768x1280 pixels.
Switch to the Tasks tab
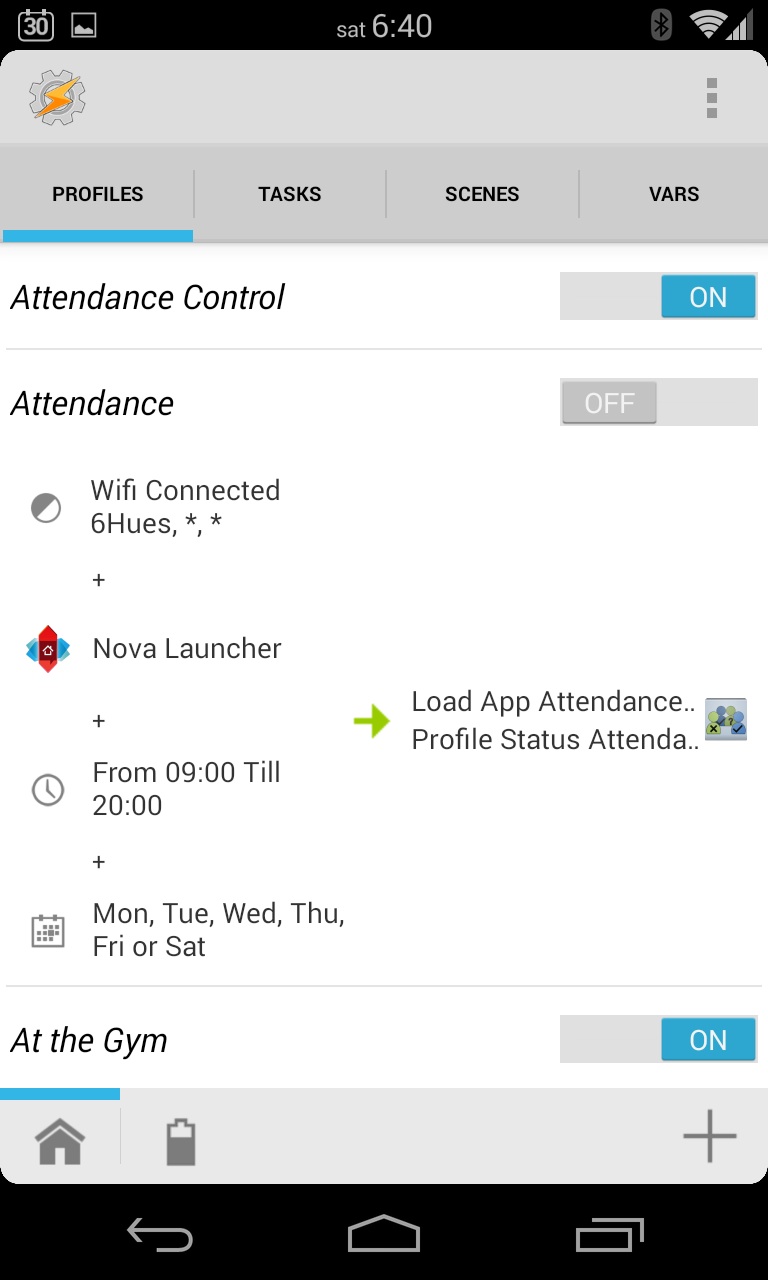point(290,194)
